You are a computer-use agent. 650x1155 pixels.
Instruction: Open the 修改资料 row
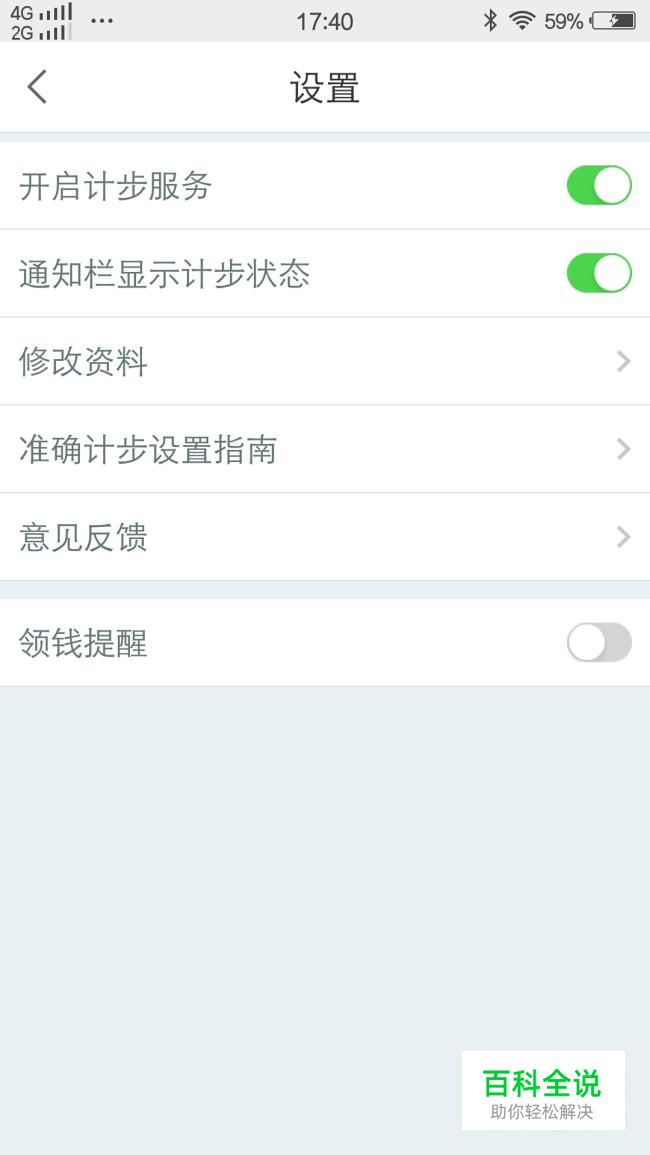325,362
